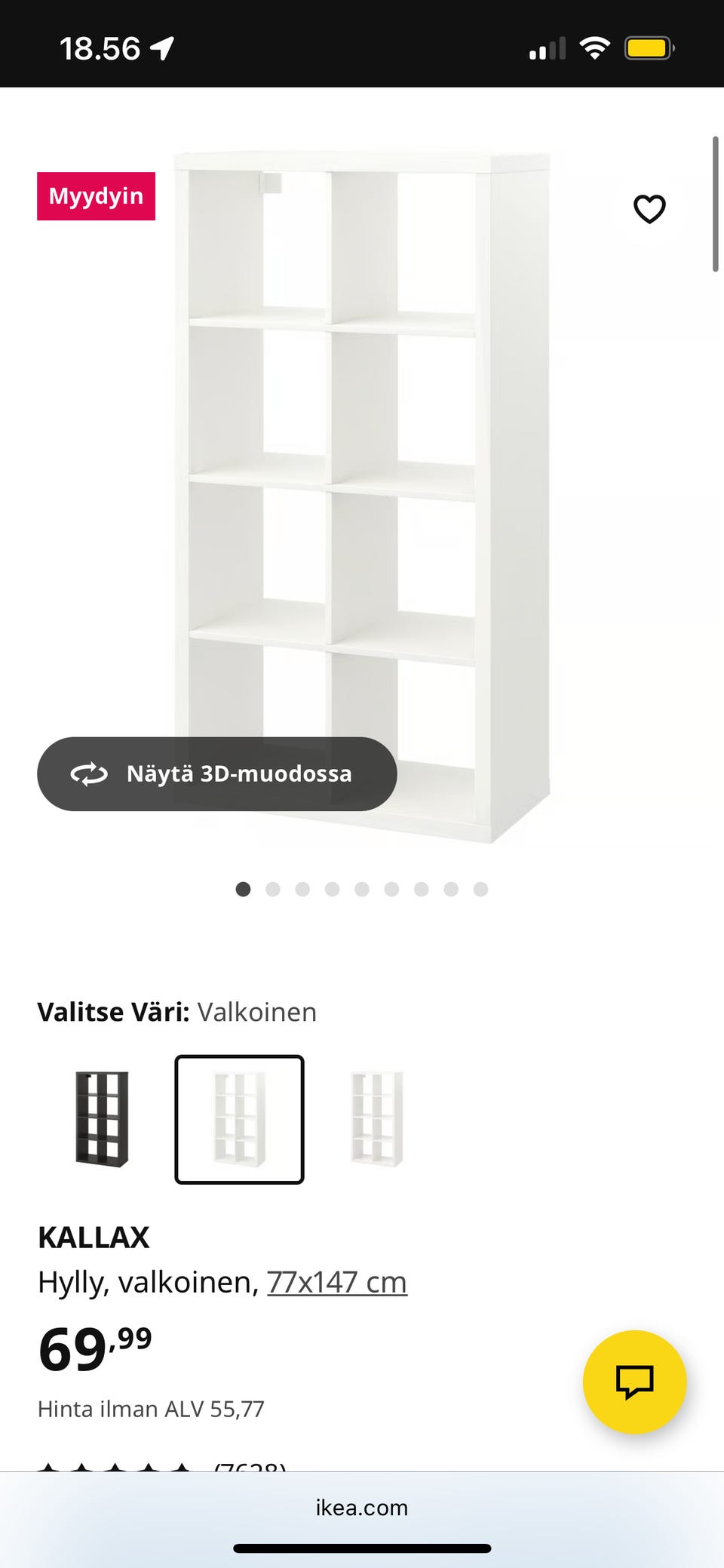
Task: Tap the color swatch row under Valitse Väri
Action: 239,1120
